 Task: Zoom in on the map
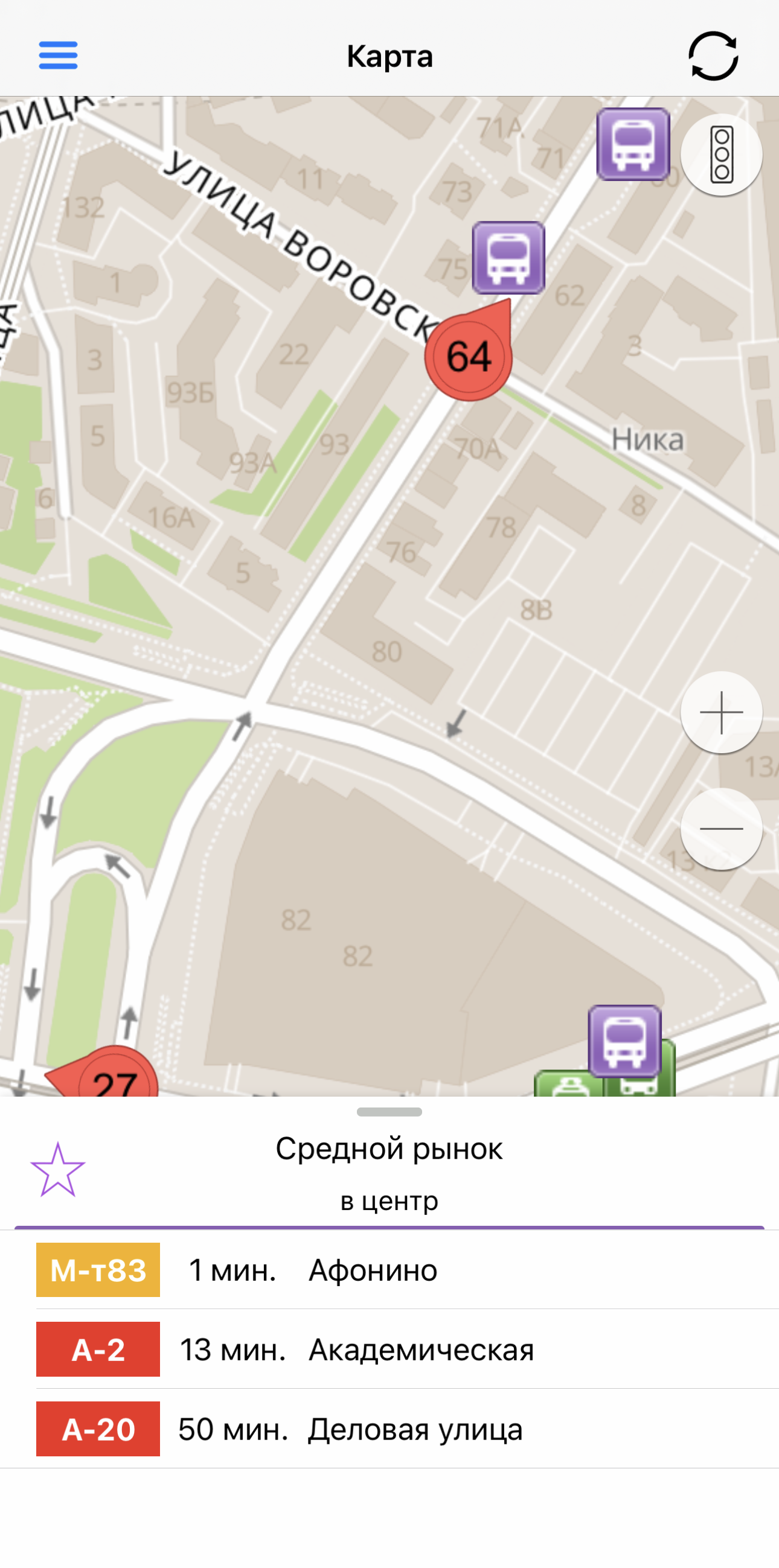pos(721,712)
